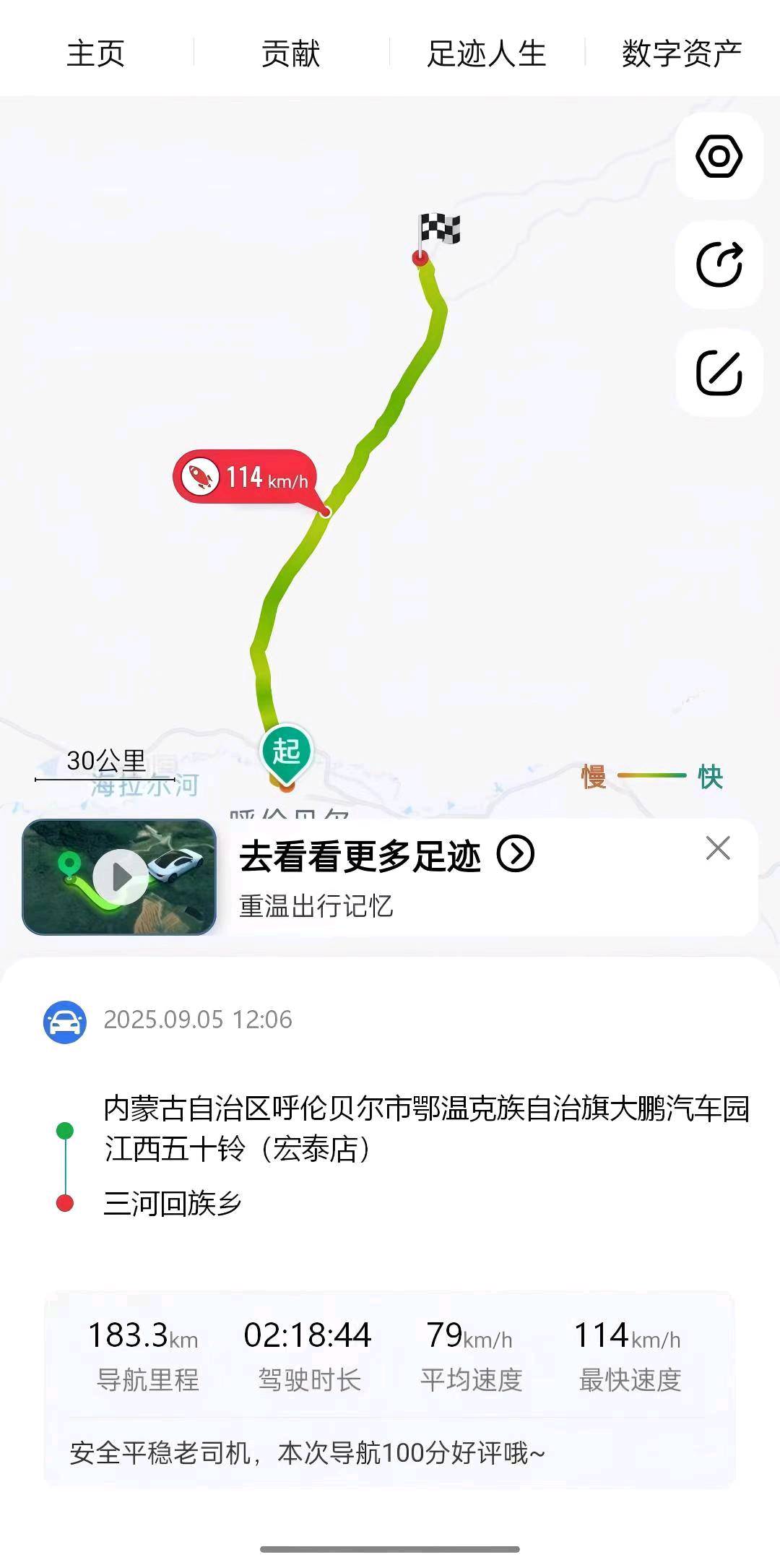Tap the green 起 start marker
The image size is (780, 1568).
(287, 751)
